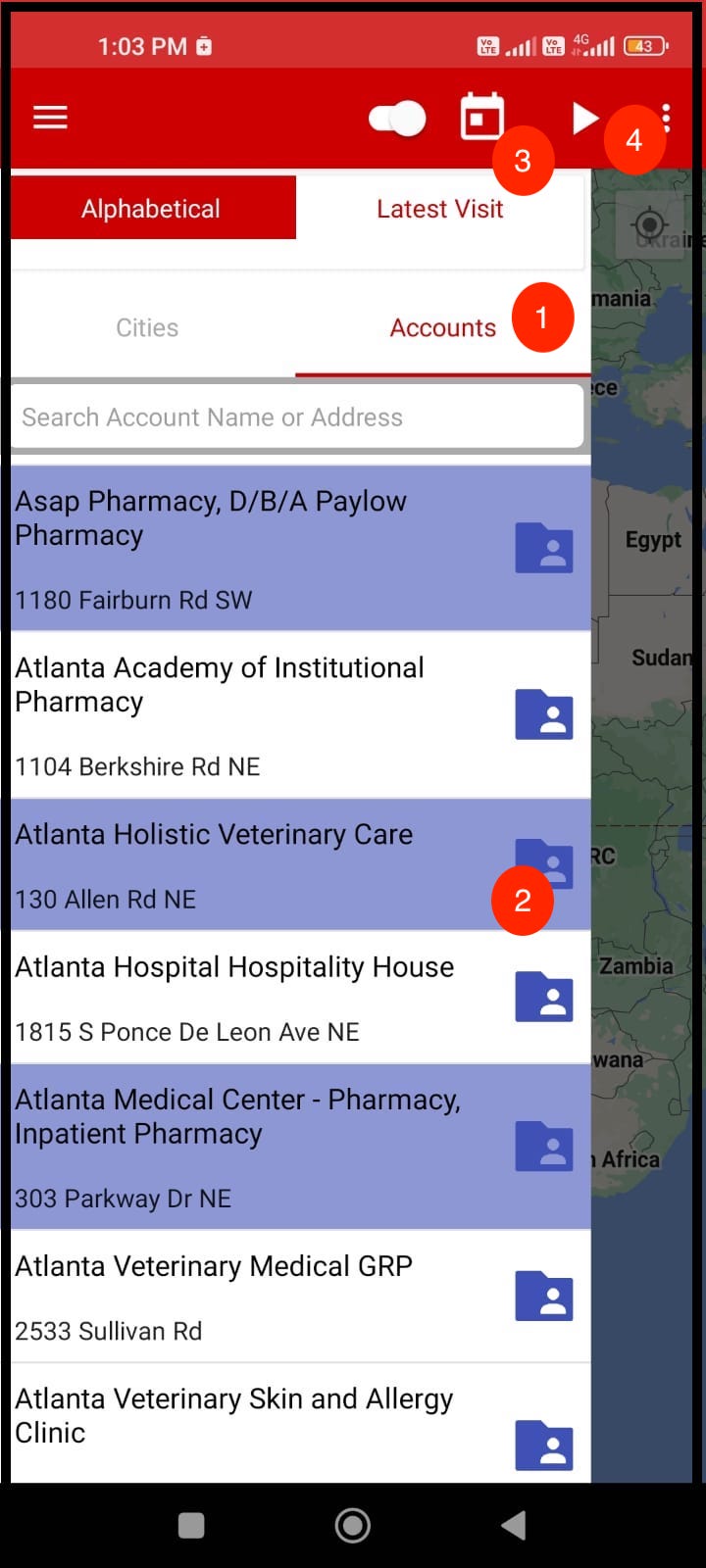Open the Cities tab
706x1568 pixels.
tap(147, 327)
